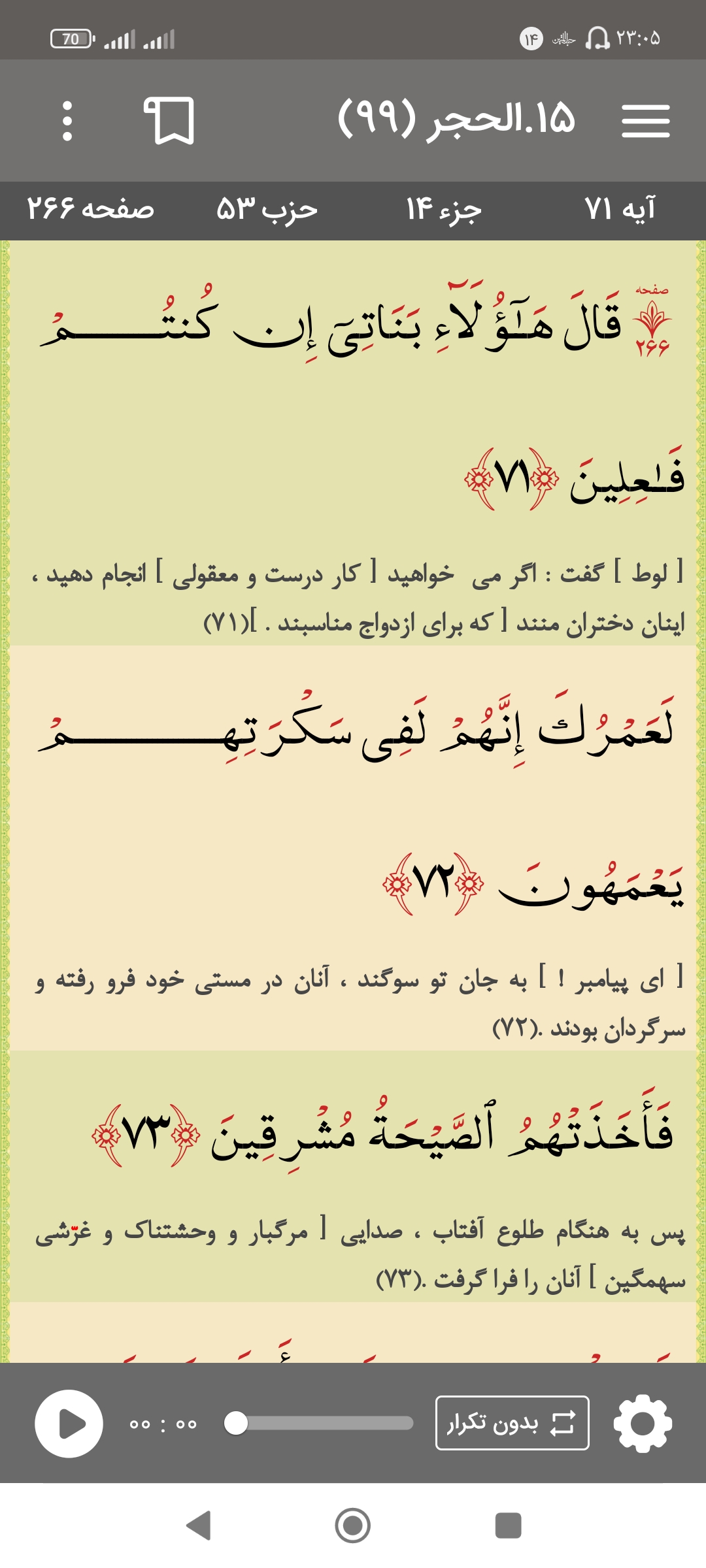706x1568 pixels.
Task: Tap the آیه ۷۱ verse selector
Action: tap(619, 210)
